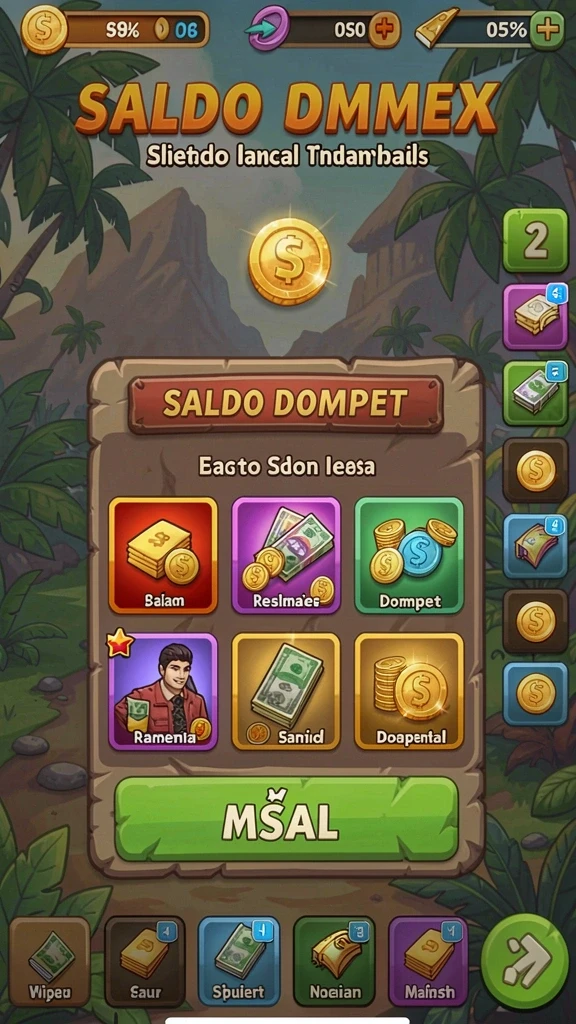Viewport: 576px width, 1024px height.
Task: Tap the green MSAL button
Action: (x=287, y=819)
